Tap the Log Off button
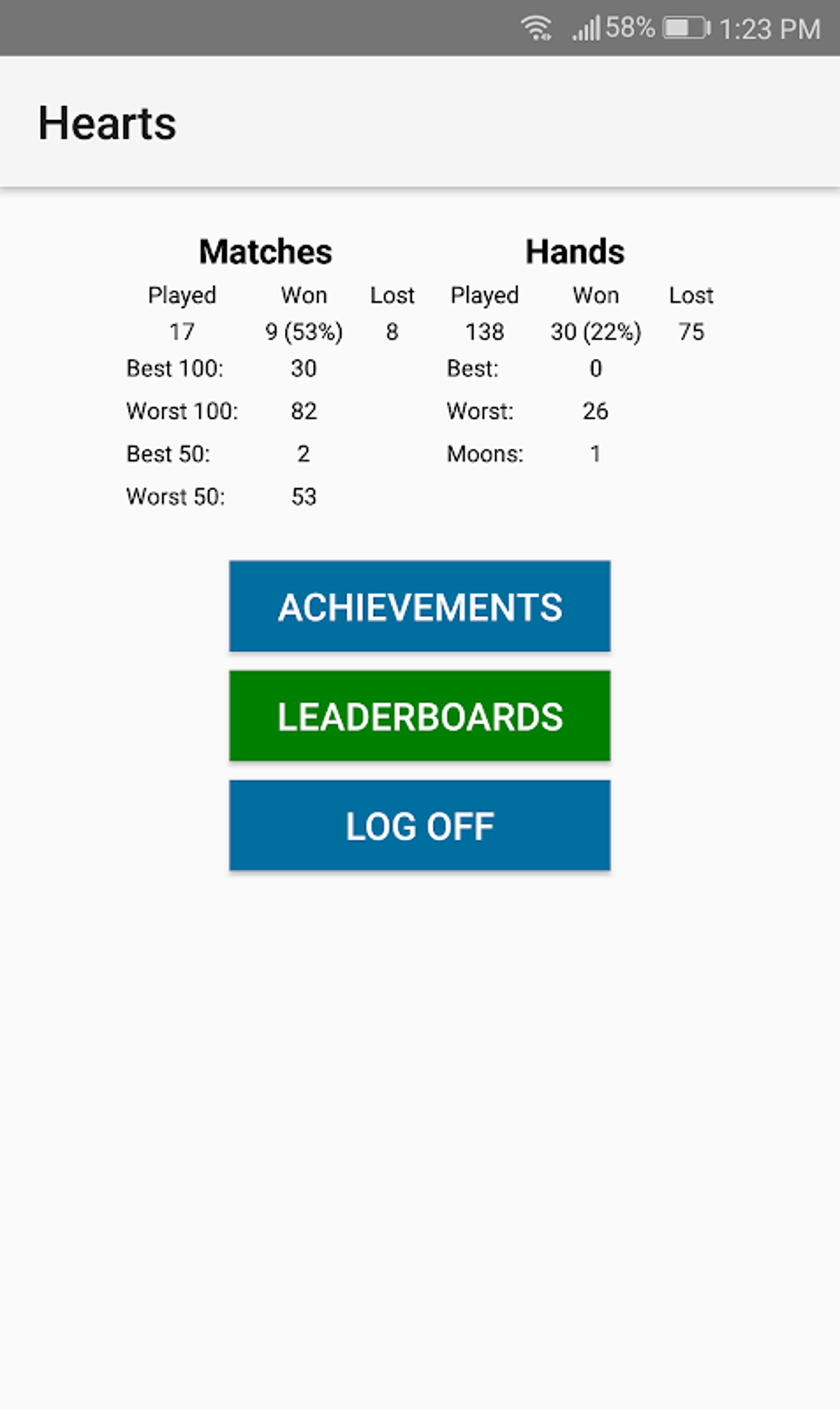 click(420, 826)
